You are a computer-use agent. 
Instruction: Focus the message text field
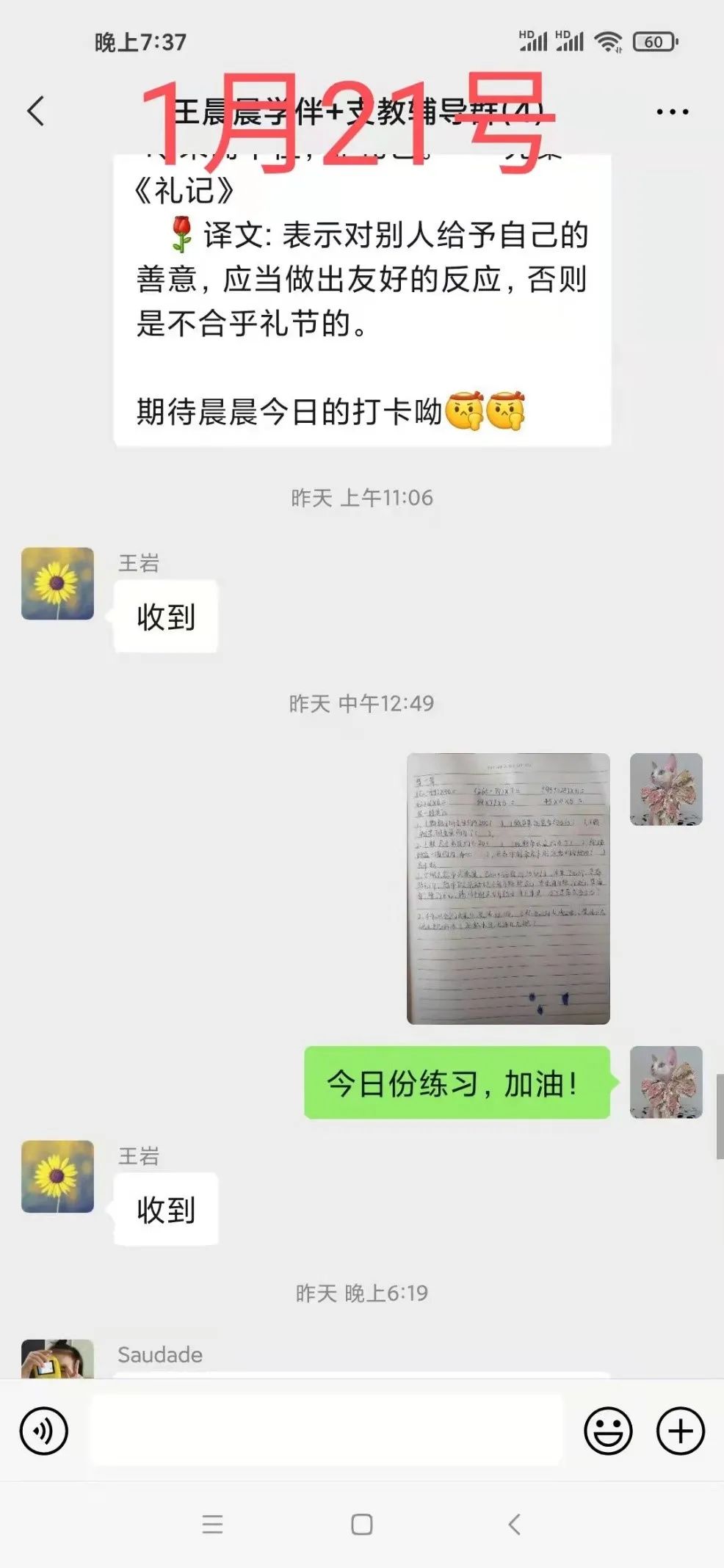(x=327, y=1431)
